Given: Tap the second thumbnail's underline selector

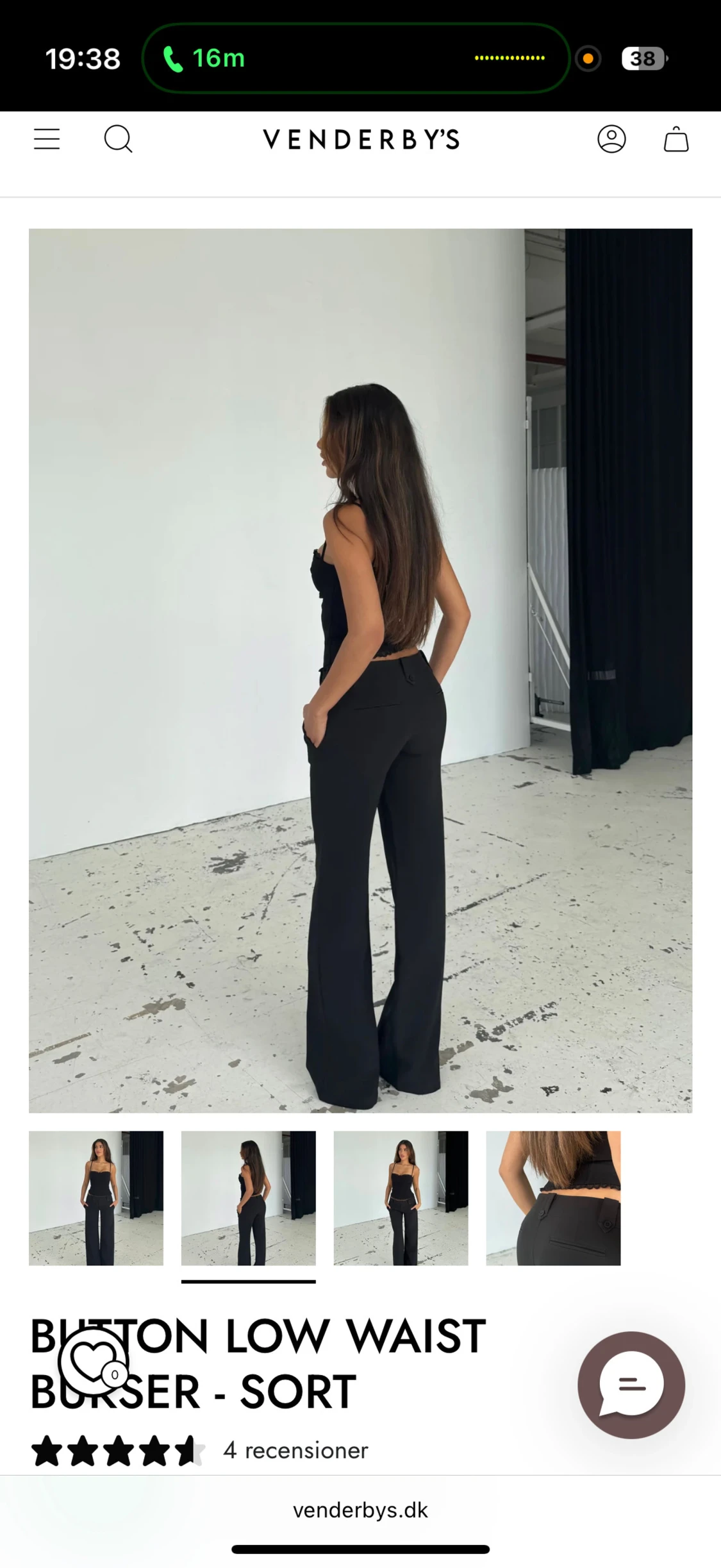Looking at the screenshot, I should [248, 1282].
